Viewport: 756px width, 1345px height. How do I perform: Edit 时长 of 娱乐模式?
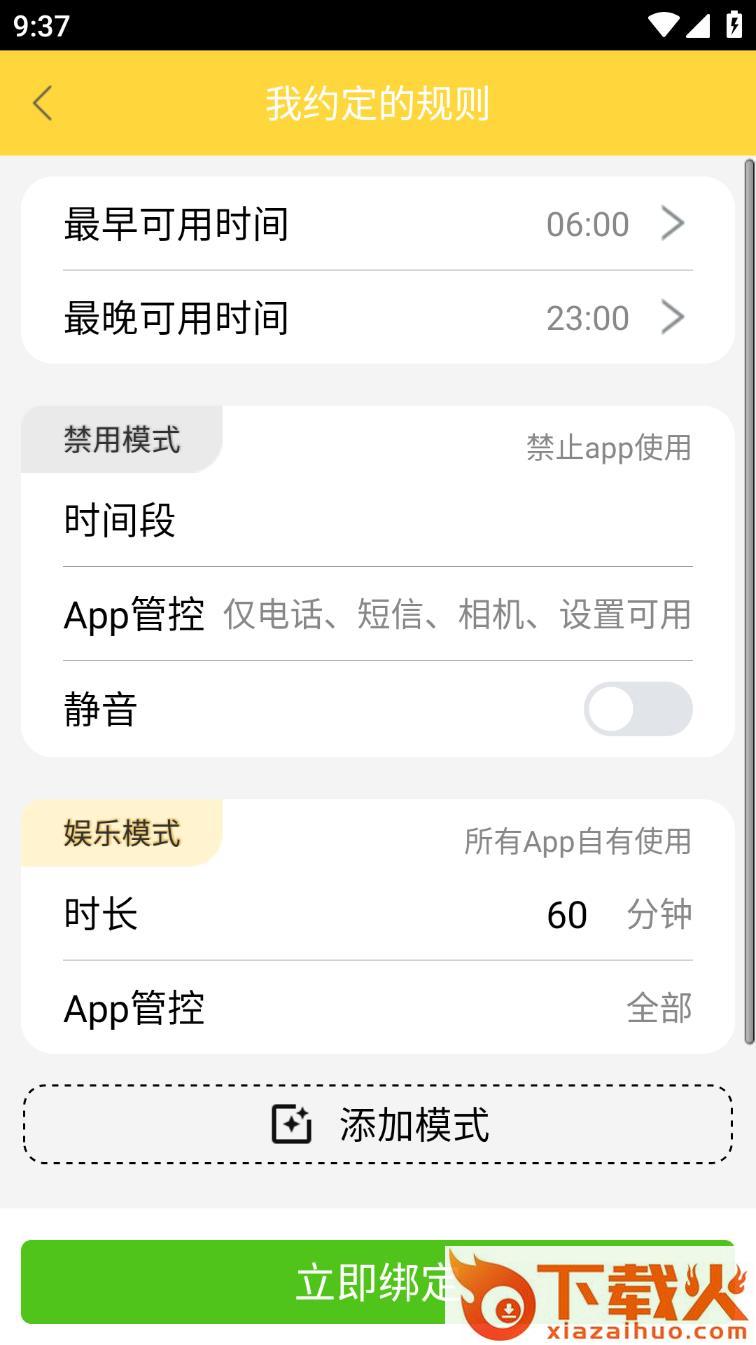[378, 914]
